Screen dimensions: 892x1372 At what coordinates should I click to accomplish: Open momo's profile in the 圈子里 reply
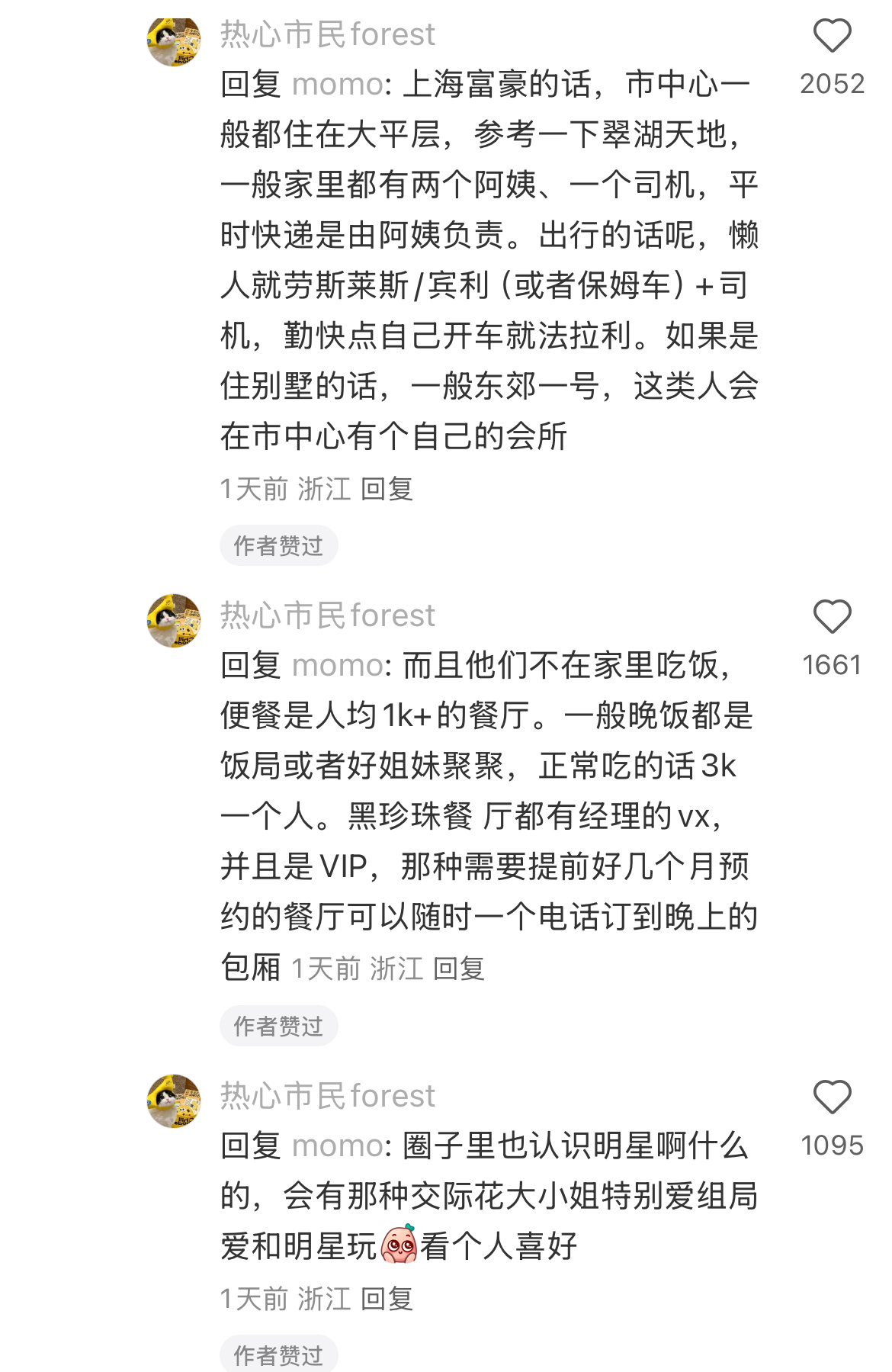point(338,1145)
